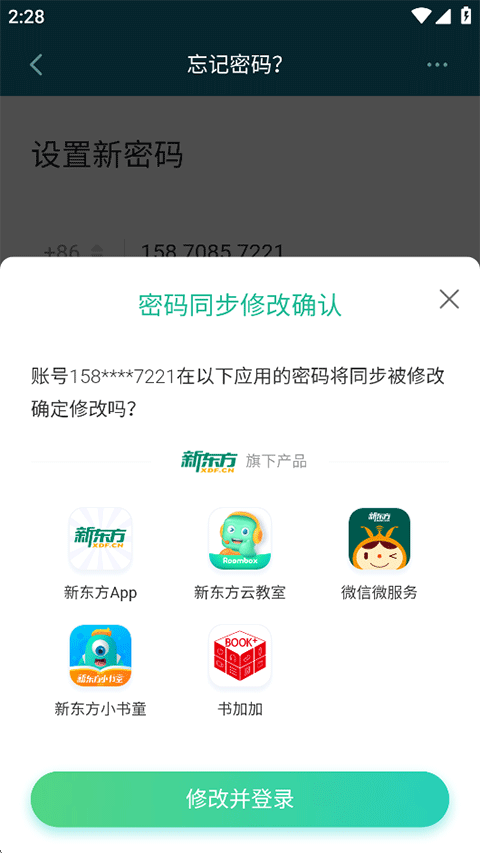Close the password sync confirmation dialog

[449, 299]
